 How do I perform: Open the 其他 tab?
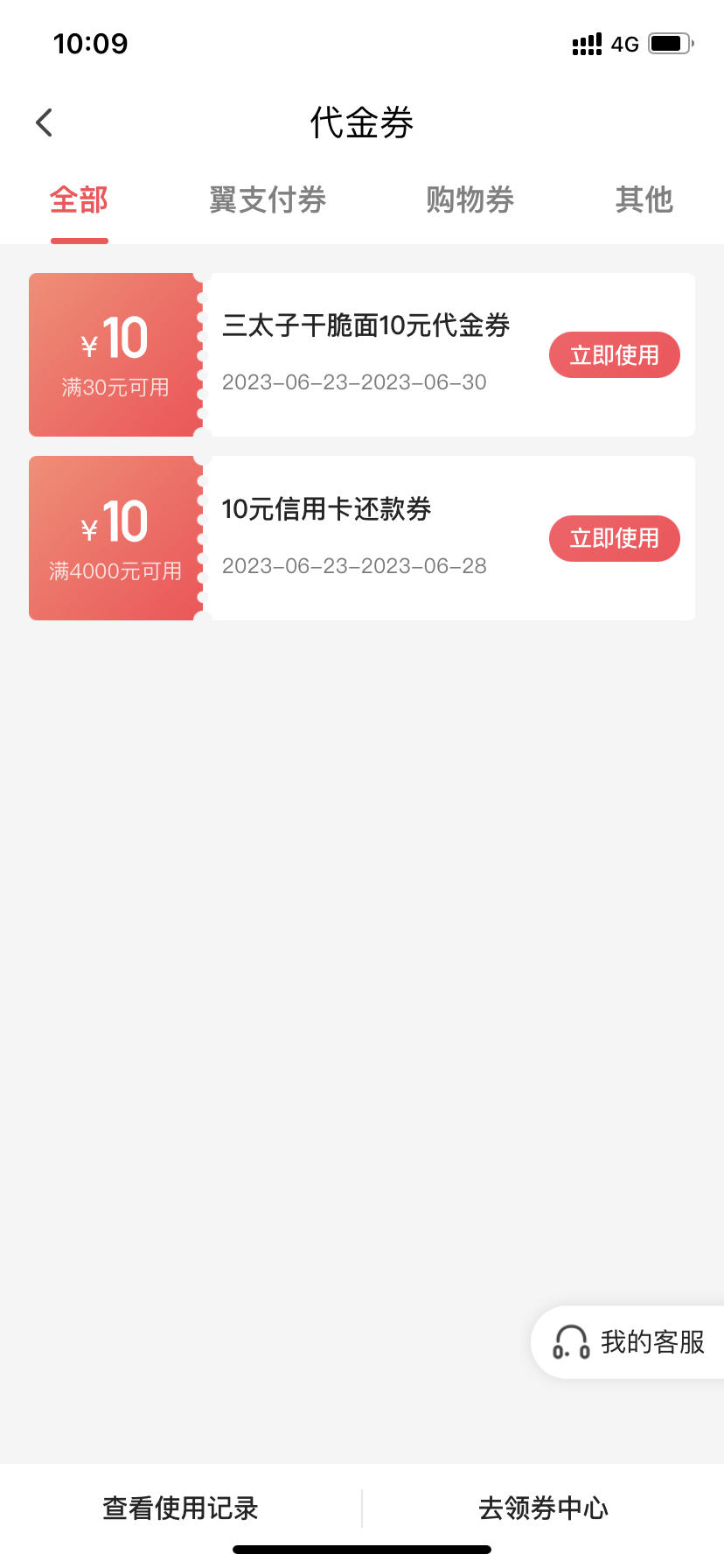(x=644, y=200)
